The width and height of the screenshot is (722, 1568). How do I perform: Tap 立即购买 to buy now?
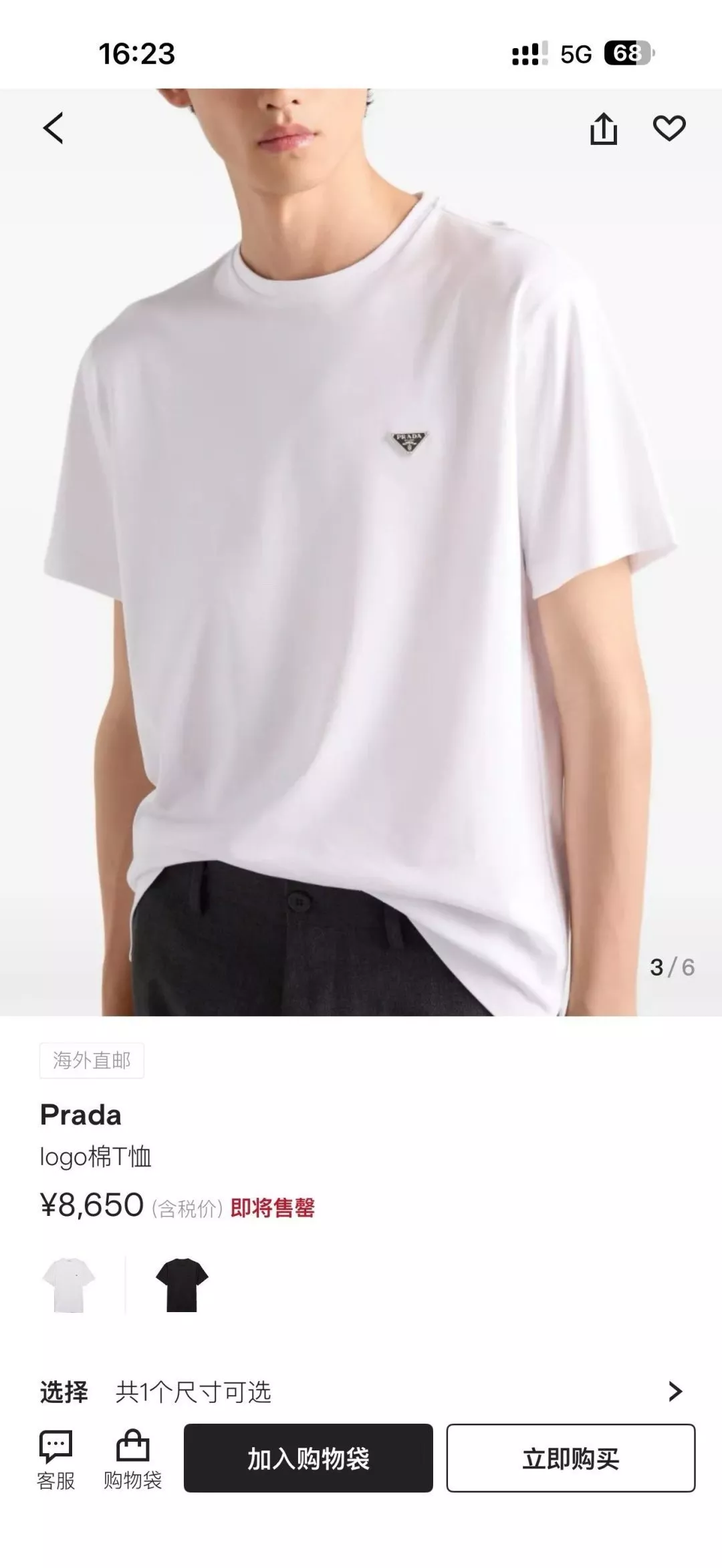click(571, 1458)
